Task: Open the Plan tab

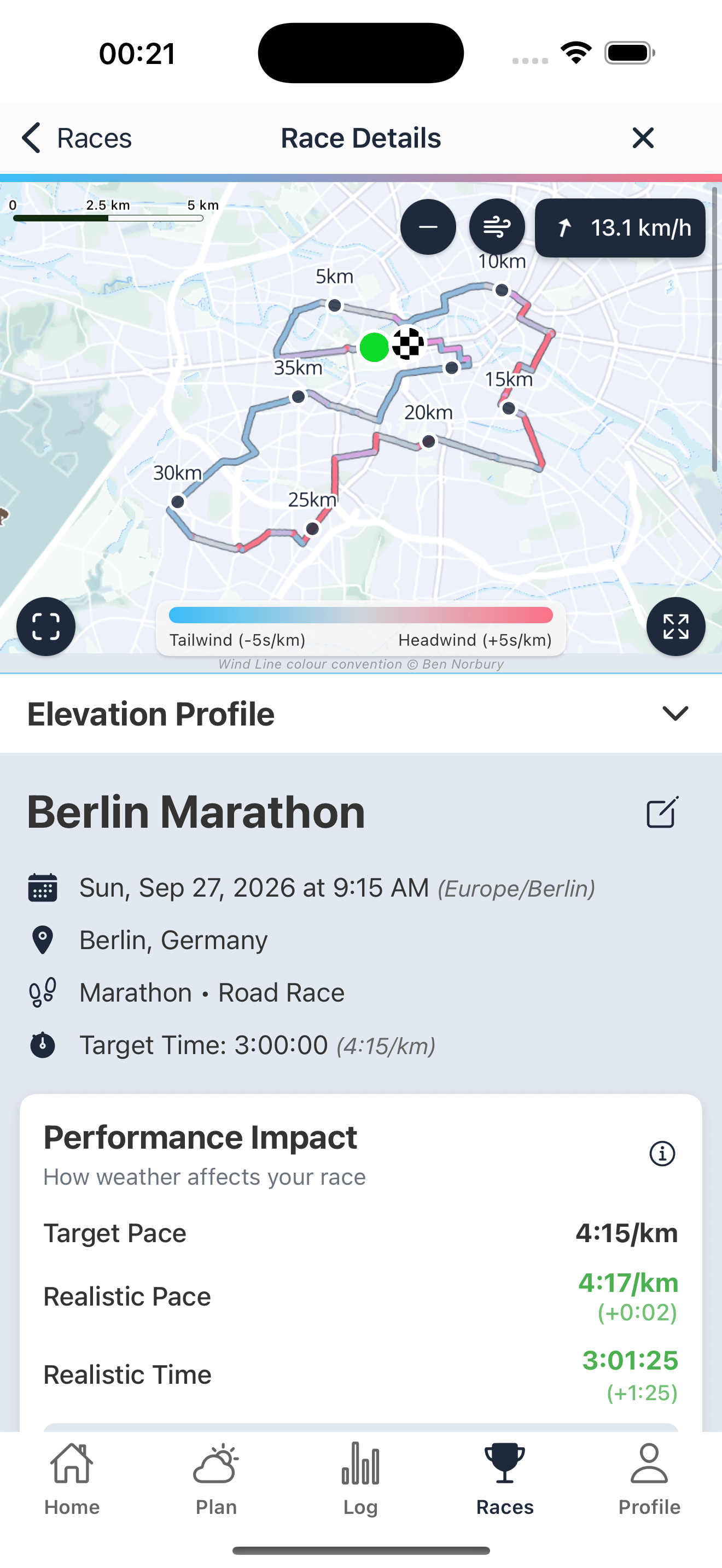Action: click(216, 1478)
